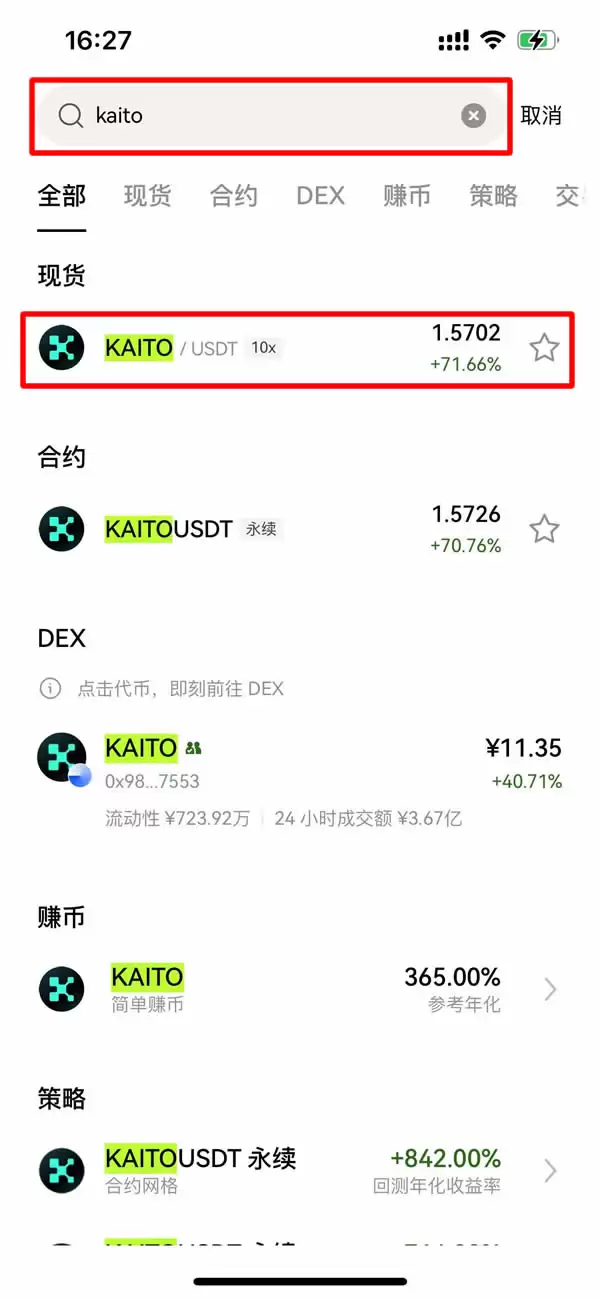Favorite the KAITO / USDT spot pair

coord(544,348)
